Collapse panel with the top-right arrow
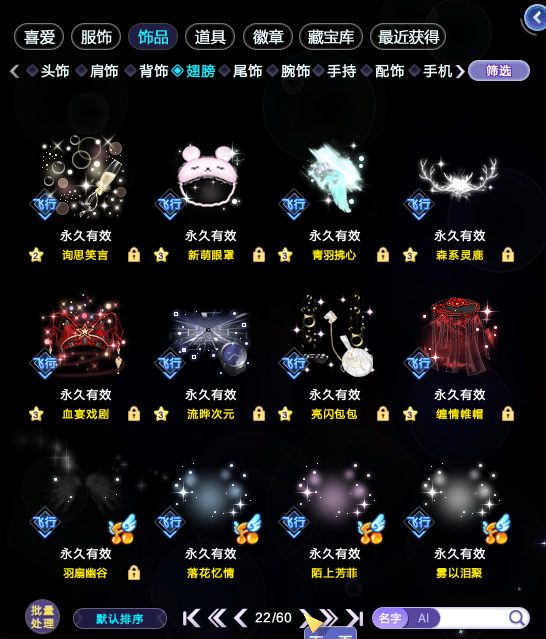546x639 pixels. (536, 18)
